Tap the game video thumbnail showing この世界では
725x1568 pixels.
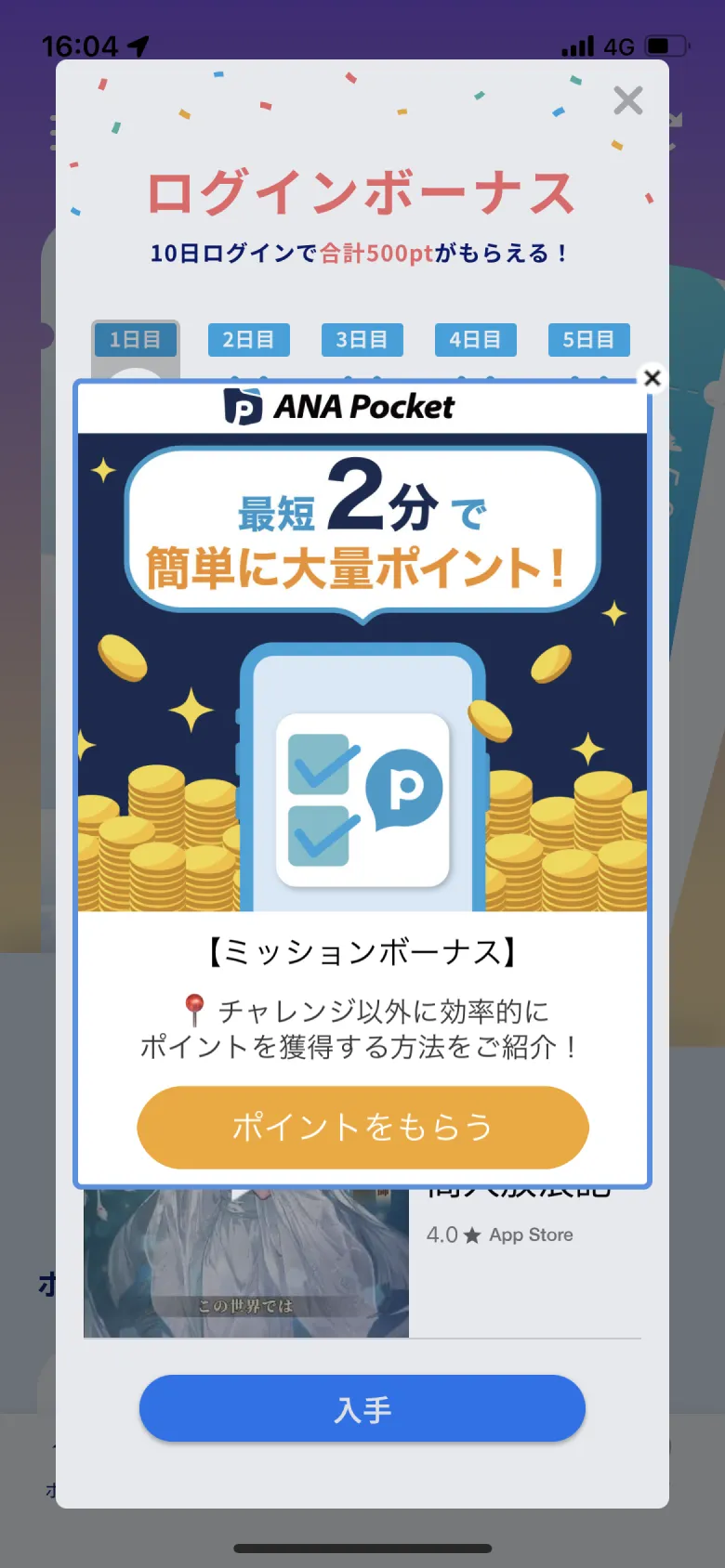[244, 1263]
